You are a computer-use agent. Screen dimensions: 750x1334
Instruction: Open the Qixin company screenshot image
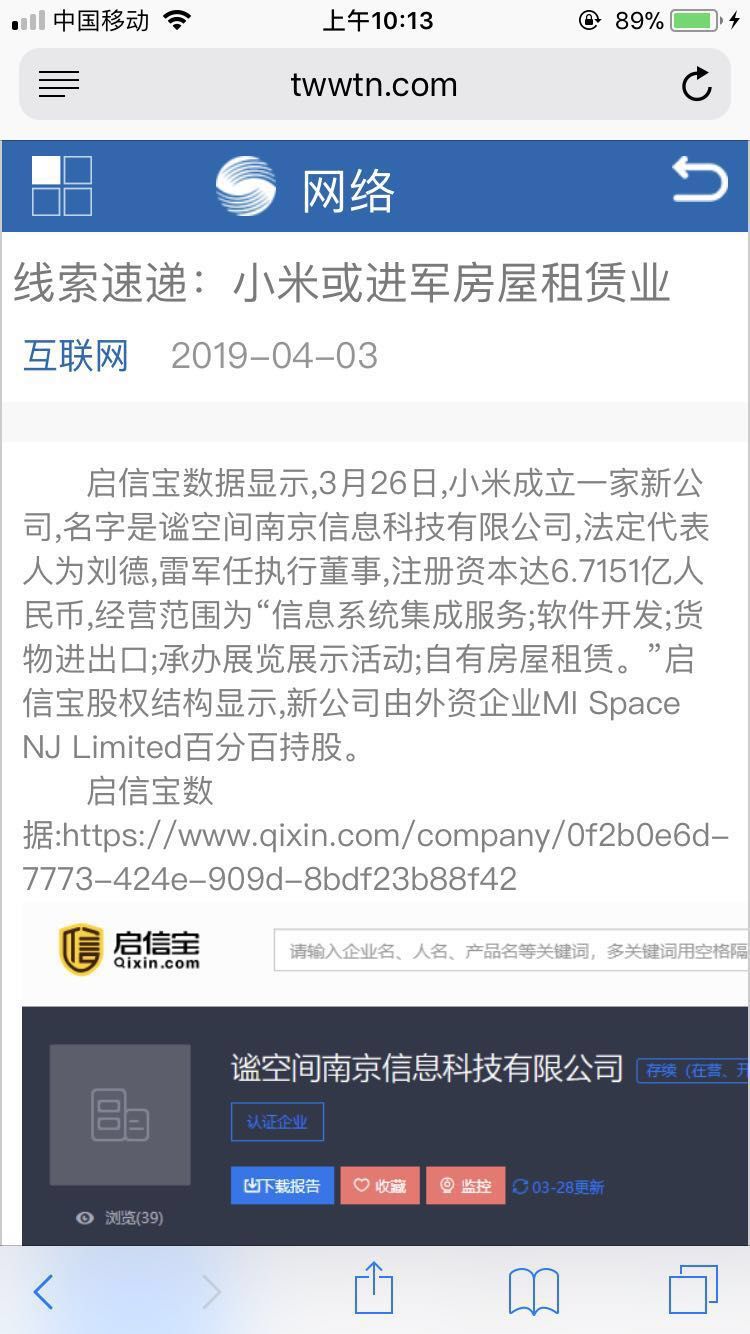point(385,1075)
